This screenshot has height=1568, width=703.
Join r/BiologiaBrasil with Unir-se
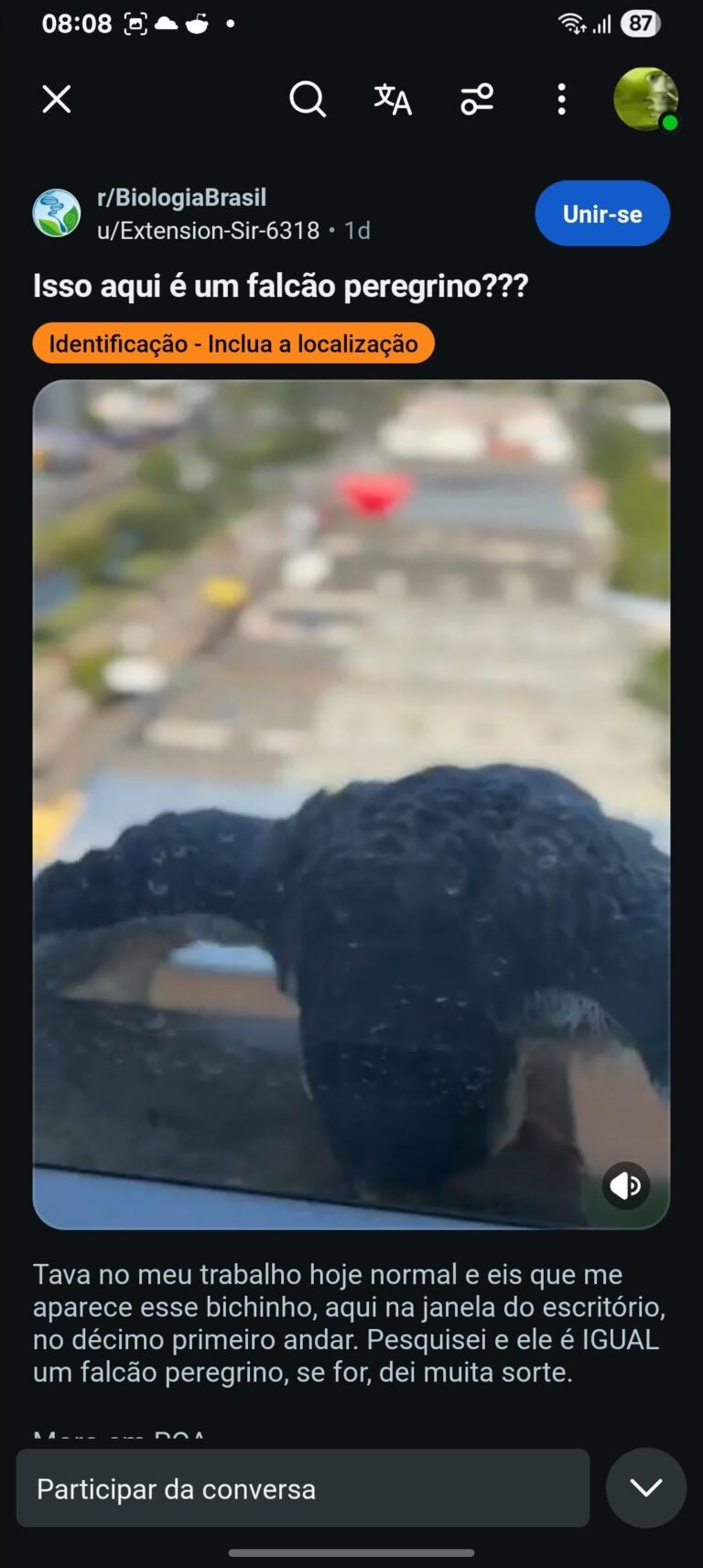click(x=602, y=214)
